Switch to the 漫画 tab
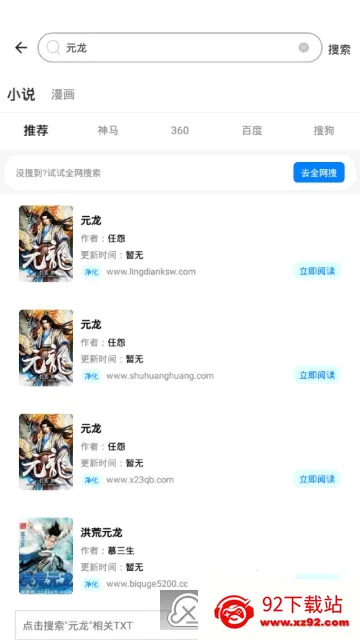 63,94
